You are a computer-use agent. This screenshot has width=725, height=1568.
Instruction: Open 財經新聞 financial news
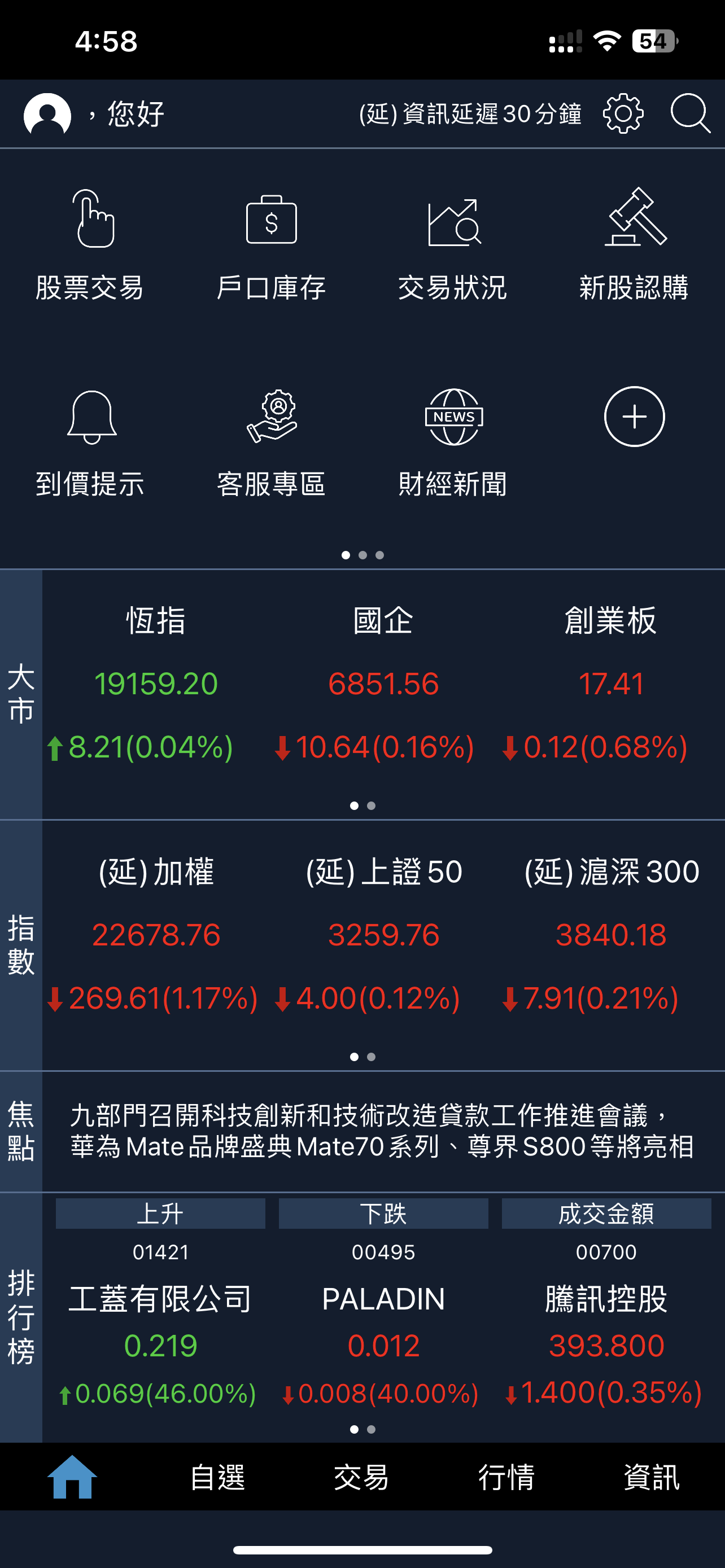click(452, 441)
